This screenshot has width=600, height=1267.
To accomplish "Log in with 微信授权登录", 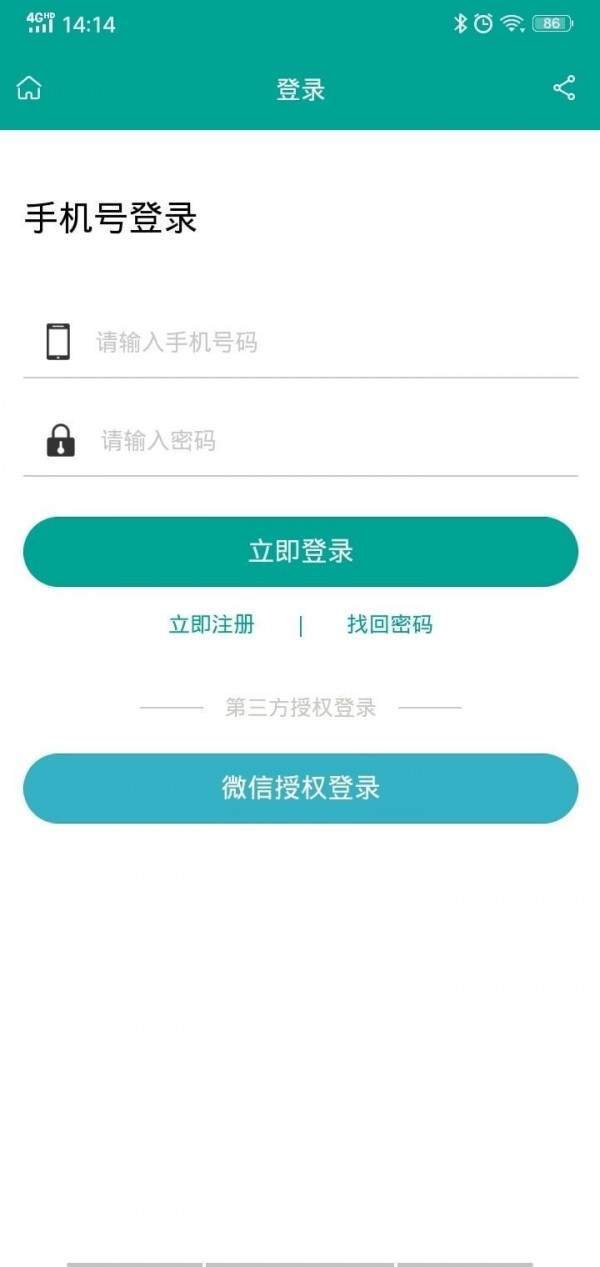I will click(300, 788).
